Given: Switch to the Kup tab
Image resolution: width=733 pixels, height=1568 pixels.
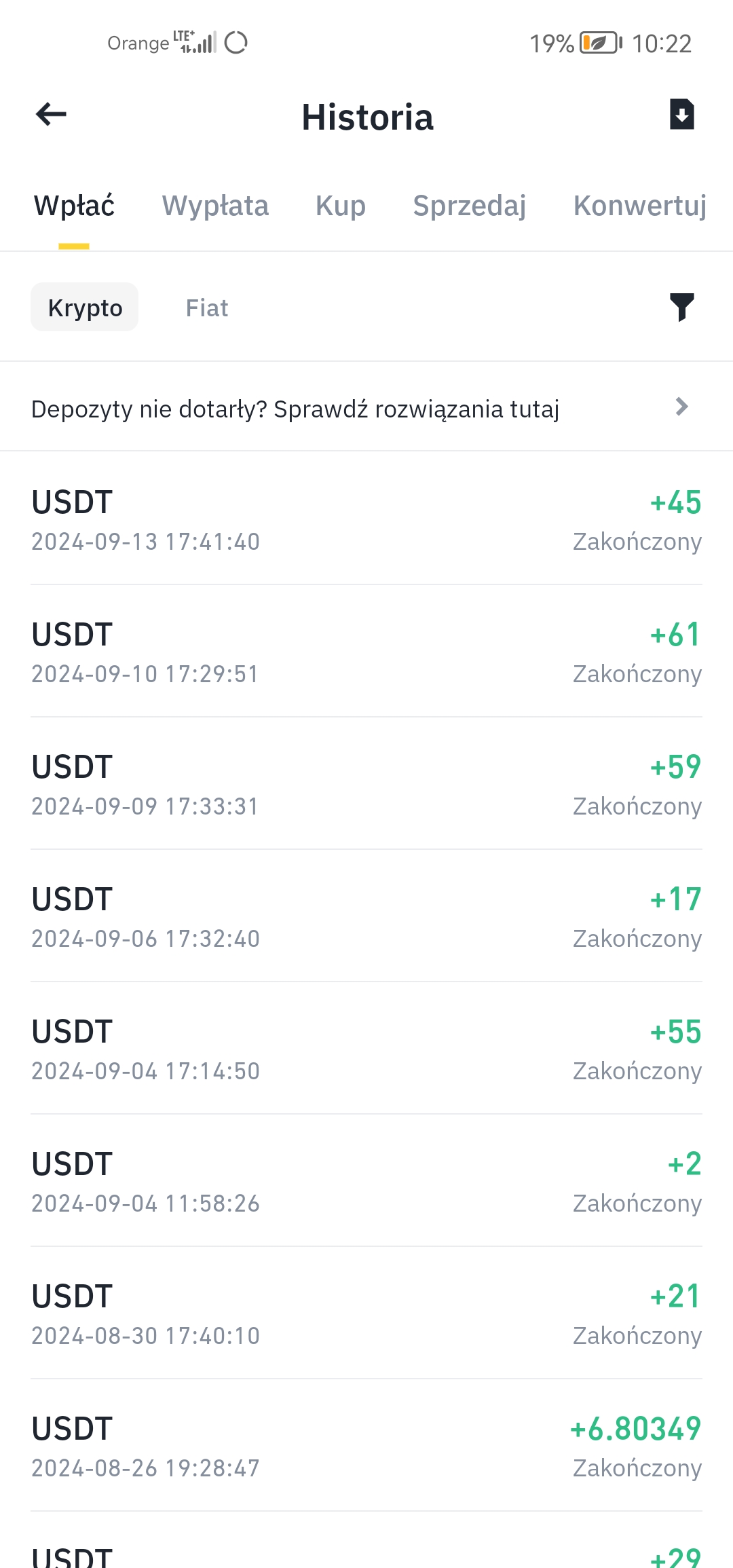Looking at the screenshot, I should [341, 206].
